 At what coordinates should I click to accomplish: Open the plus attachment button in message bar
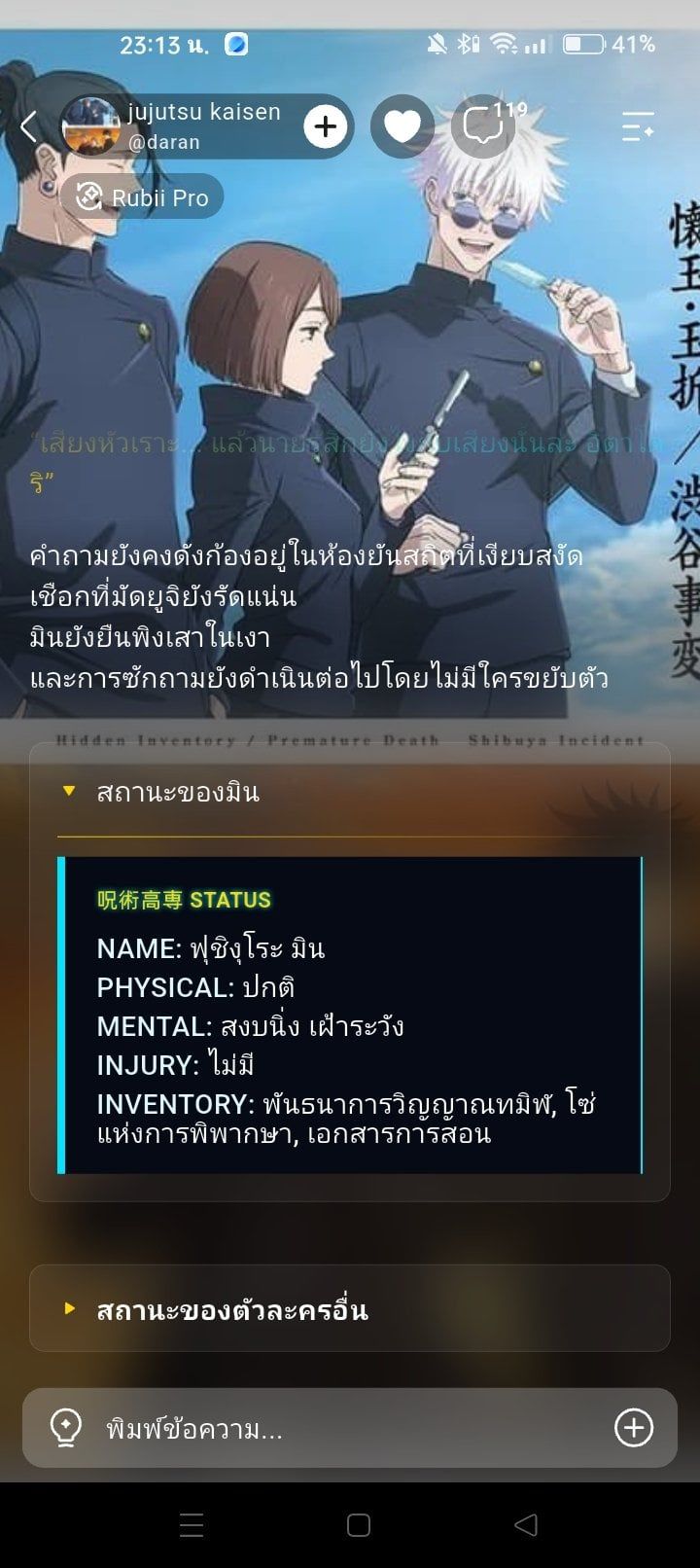point(634,1428)
